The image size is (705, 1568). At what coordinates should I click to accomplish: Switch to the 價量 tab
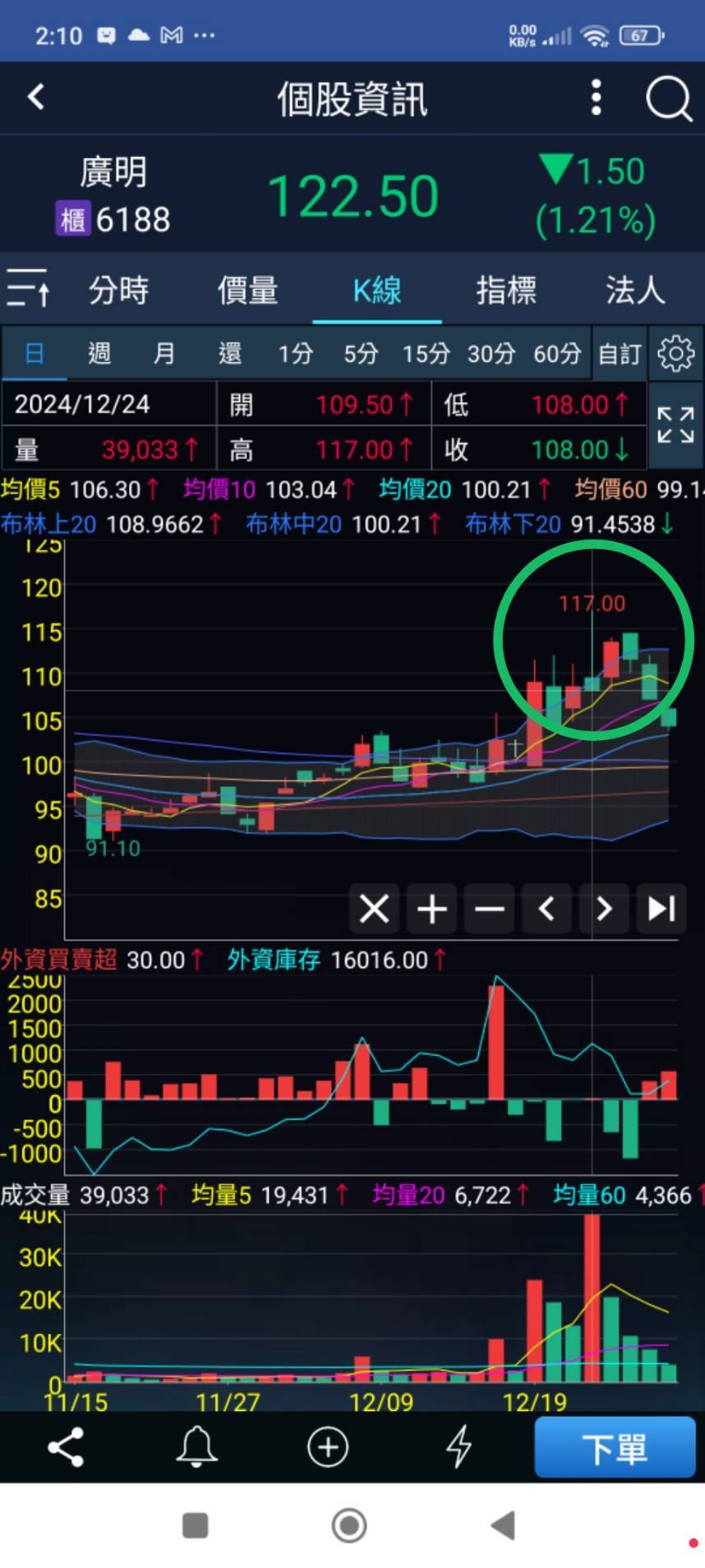coord(247,290)
